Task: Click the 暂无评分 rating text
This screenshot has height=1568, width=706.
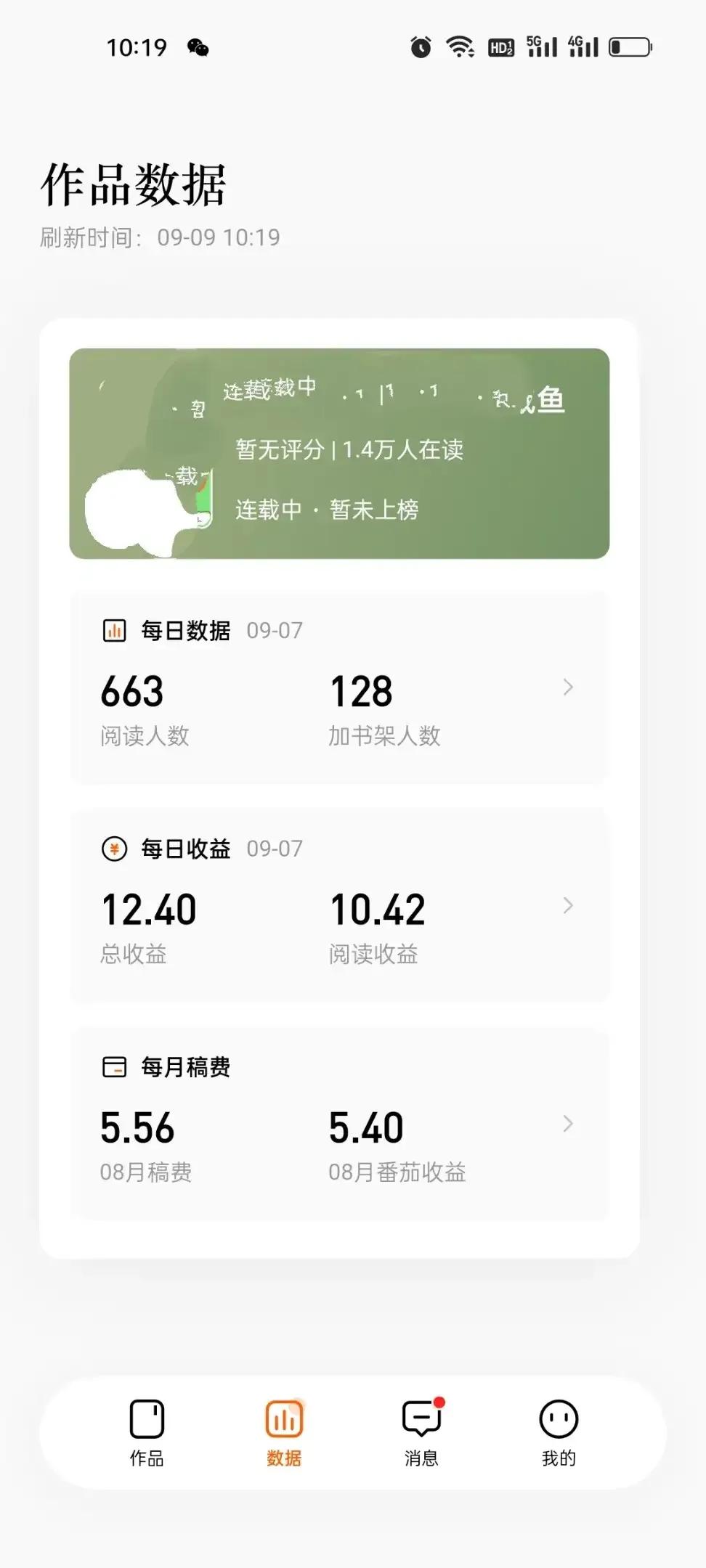Action: click(x=281, y=450)
